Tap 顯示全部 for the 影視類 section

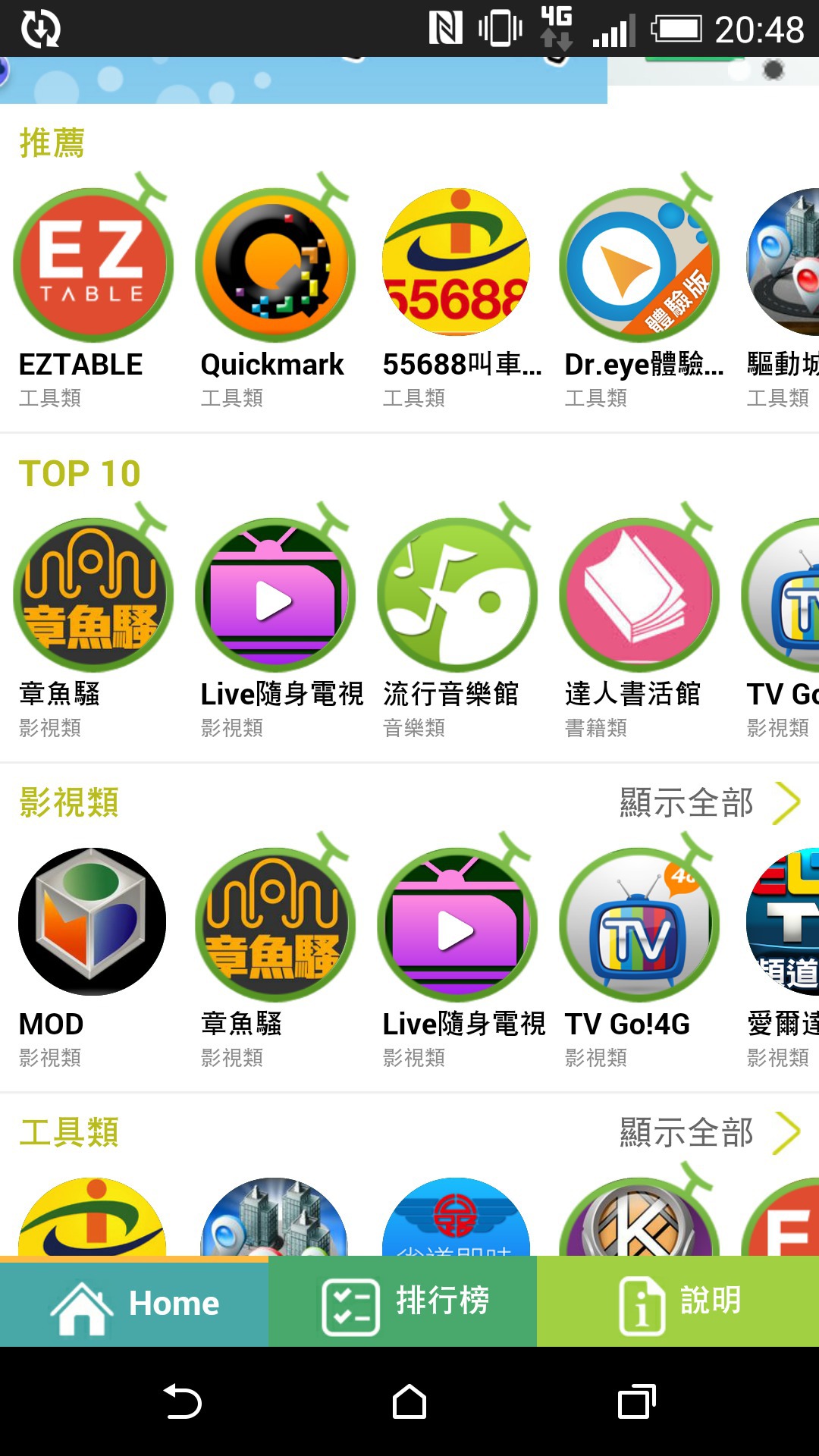(x=708, y=802)
